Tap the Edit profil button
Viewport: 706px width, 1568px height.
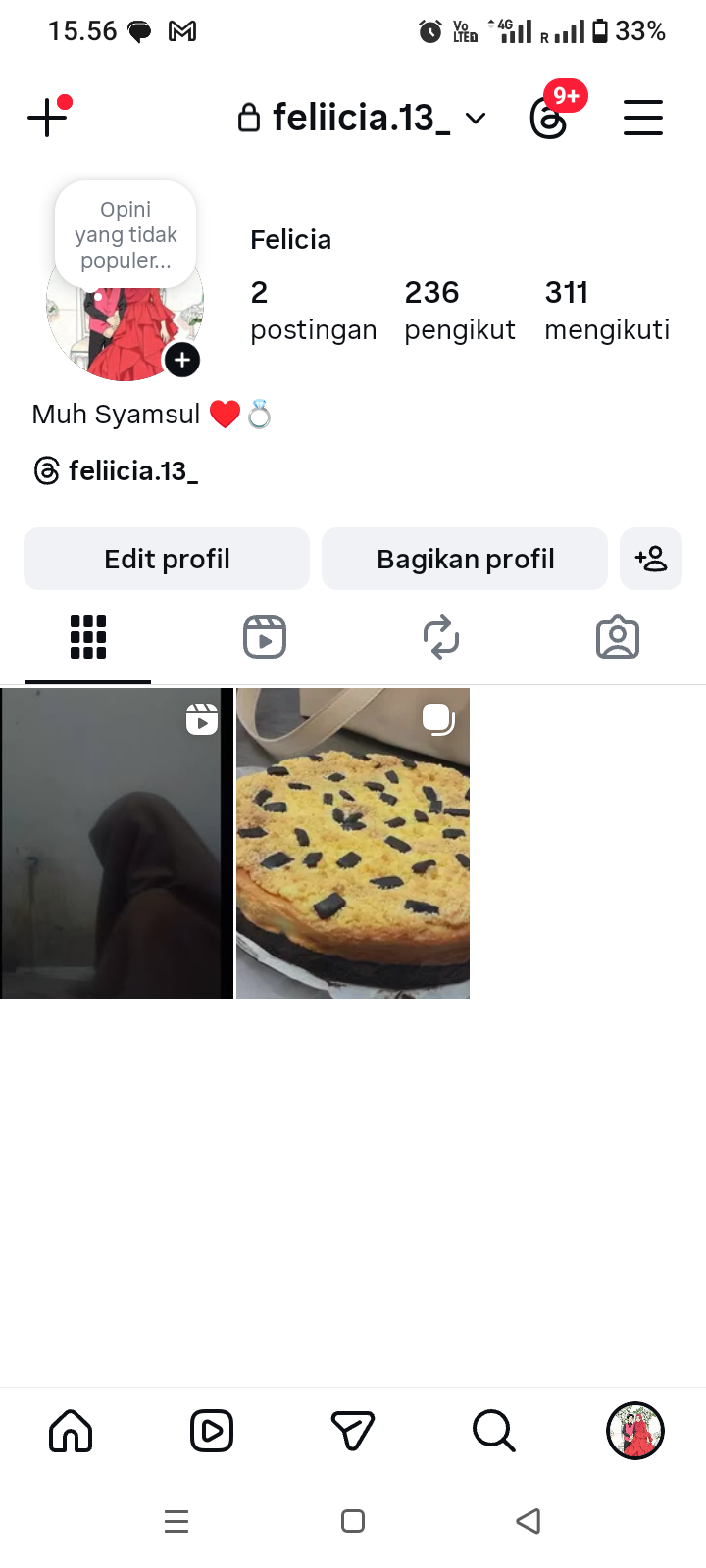coord(167,559)
